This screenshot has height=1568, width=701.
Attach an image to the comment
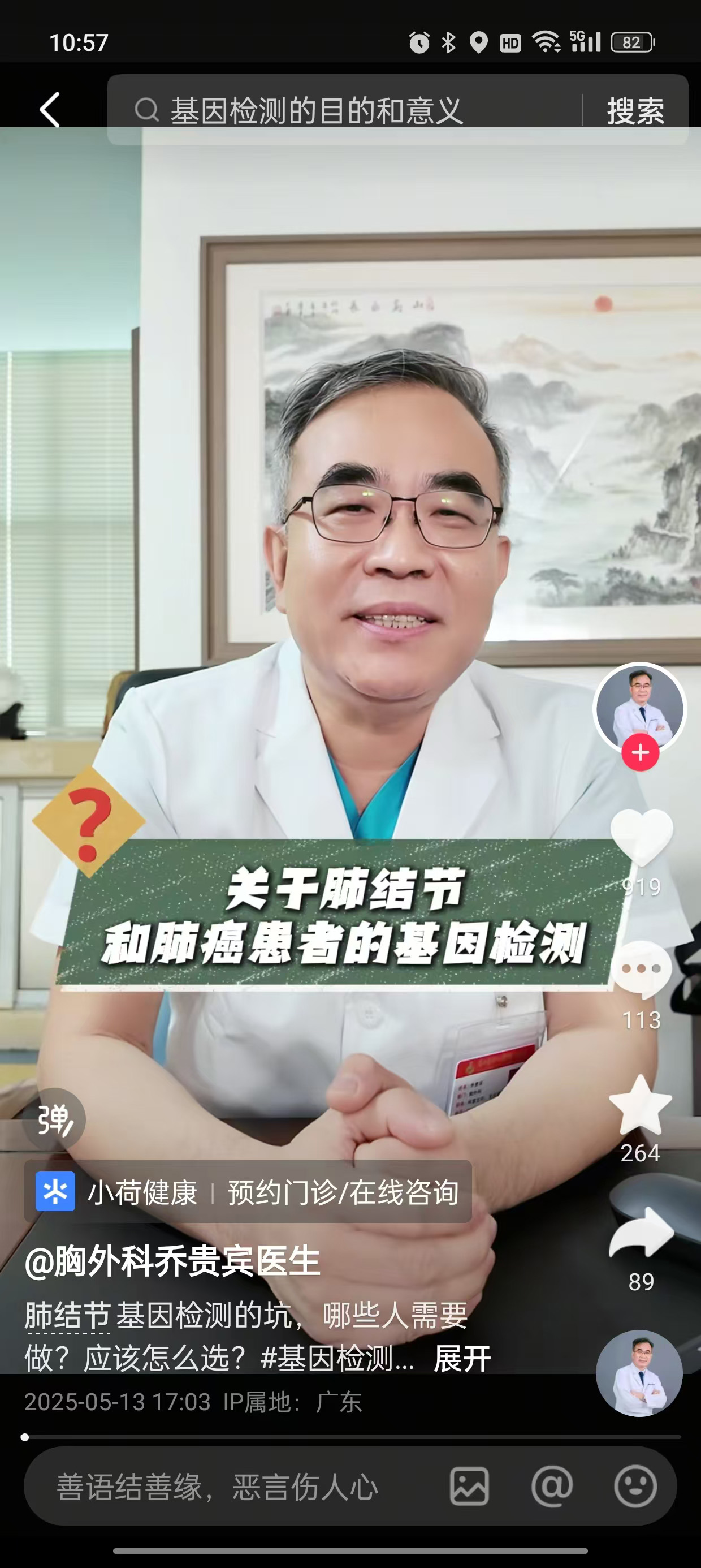[469, 1487]
